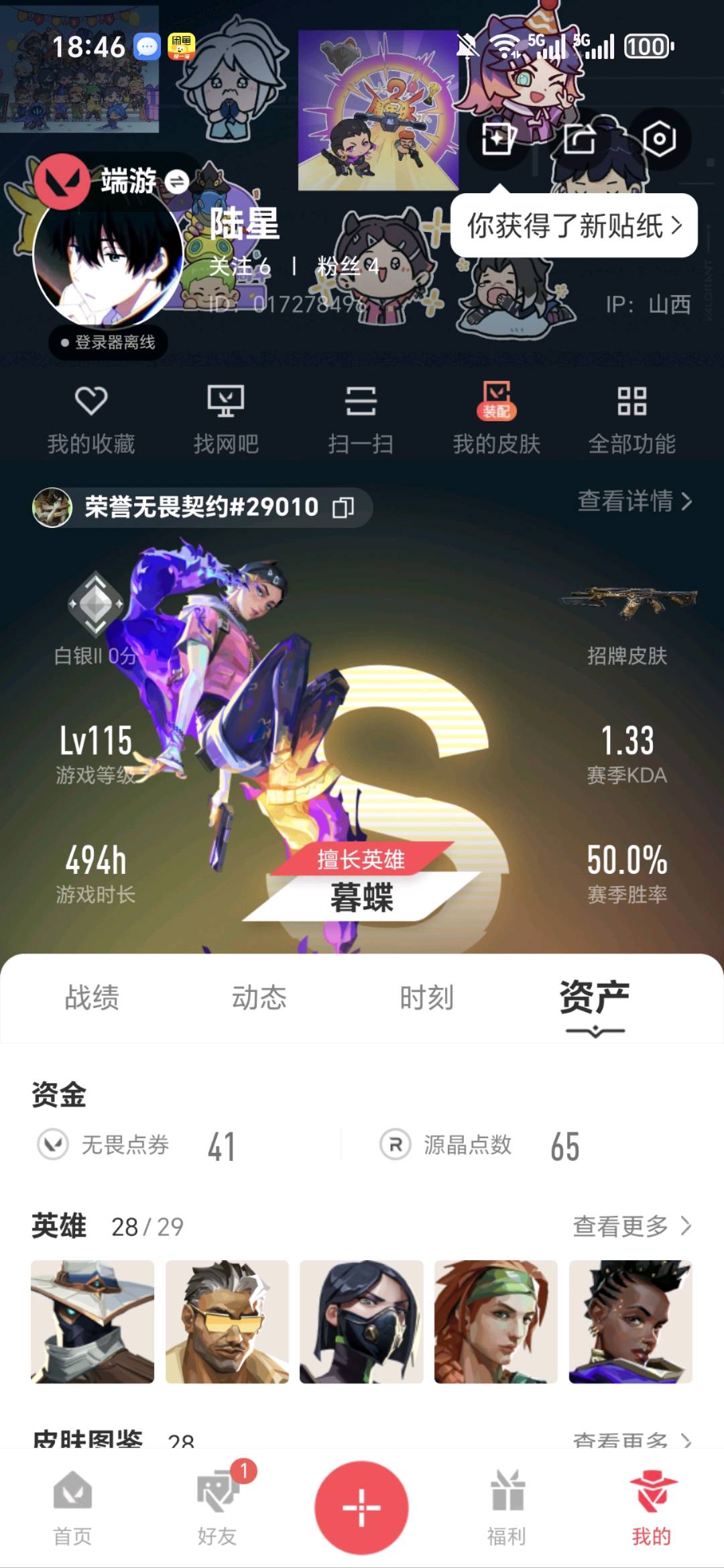Image resolution: width=724 pixels, height=1568 pixels.
Task: Switch to the 时刻 tab
Action: click(x=426, y=997)
